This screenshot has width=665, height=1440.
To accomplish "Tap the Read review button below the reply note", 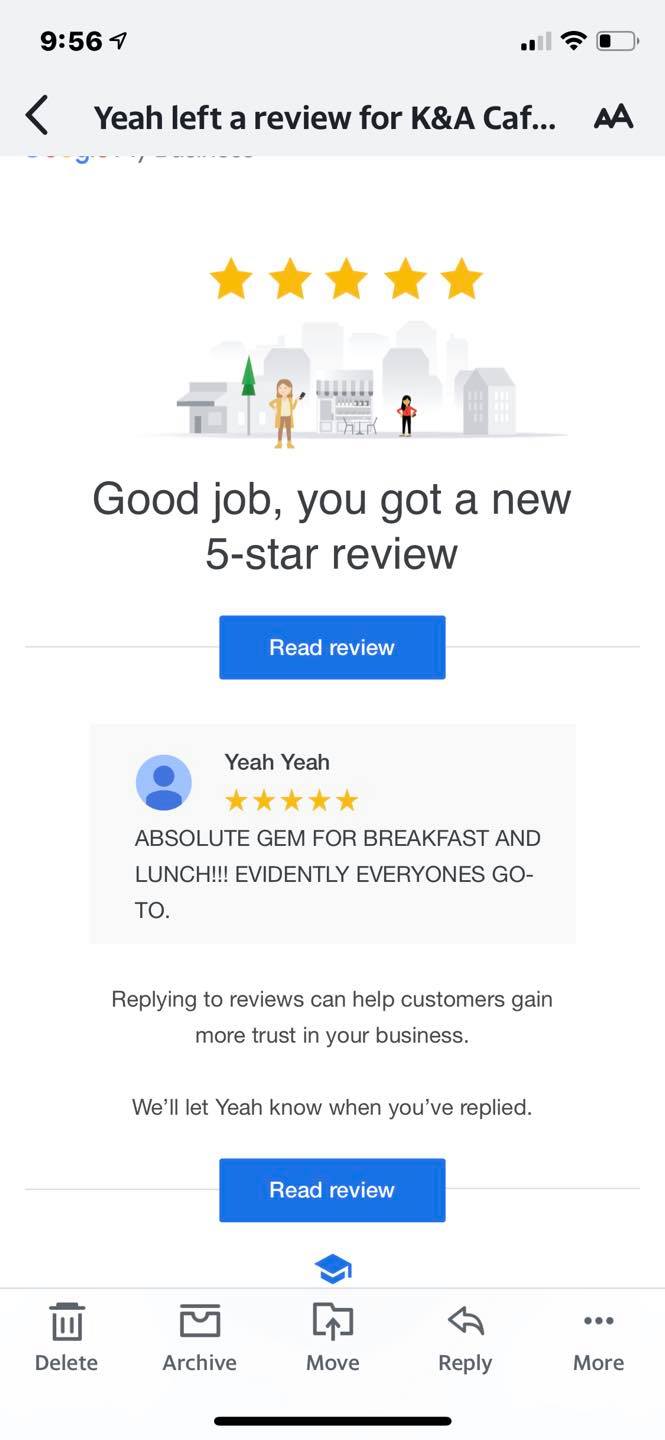I will [332, 1190].
